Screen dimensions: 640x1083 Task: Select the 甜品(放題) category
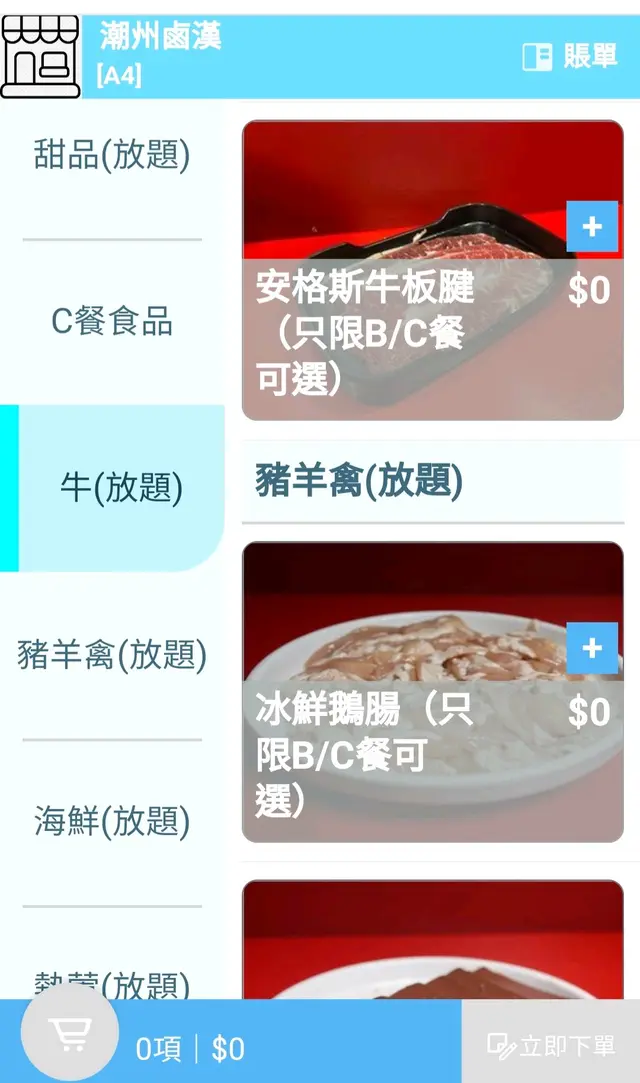point(112,155)
